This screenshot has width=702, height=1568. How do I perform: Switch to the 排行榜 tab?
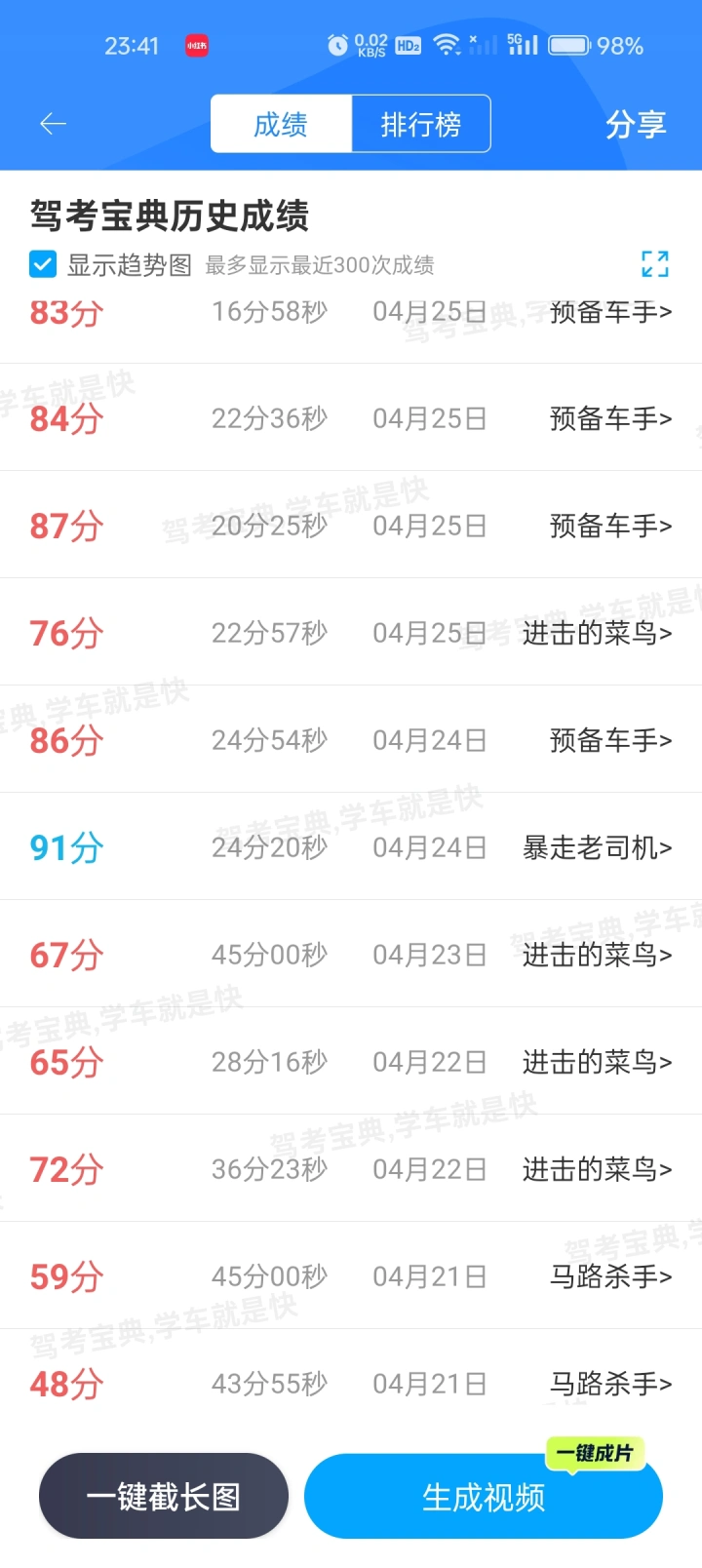420,124
